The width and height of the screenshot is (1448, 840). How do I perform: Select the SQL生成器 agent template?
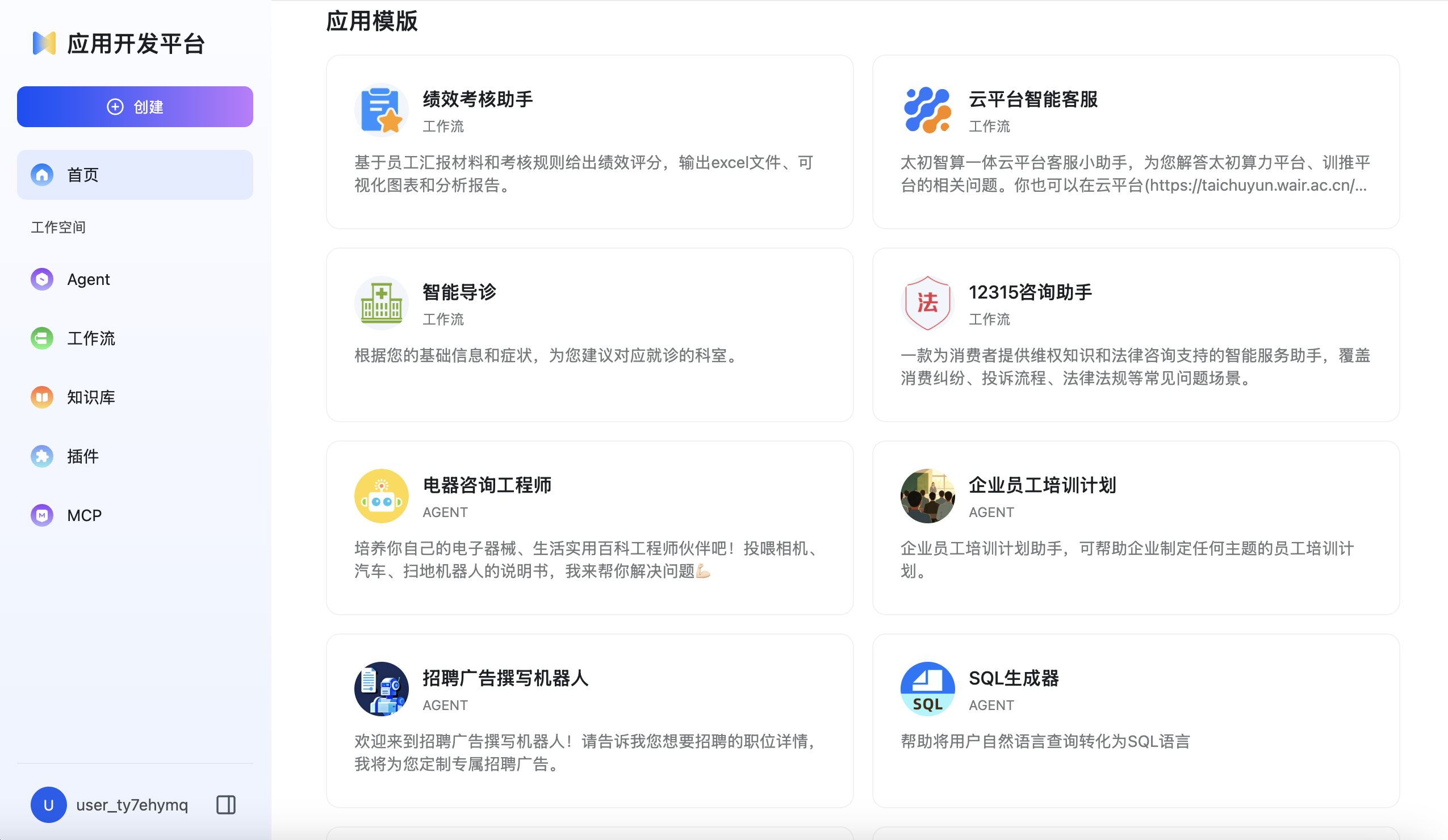tap(1136, 721)
